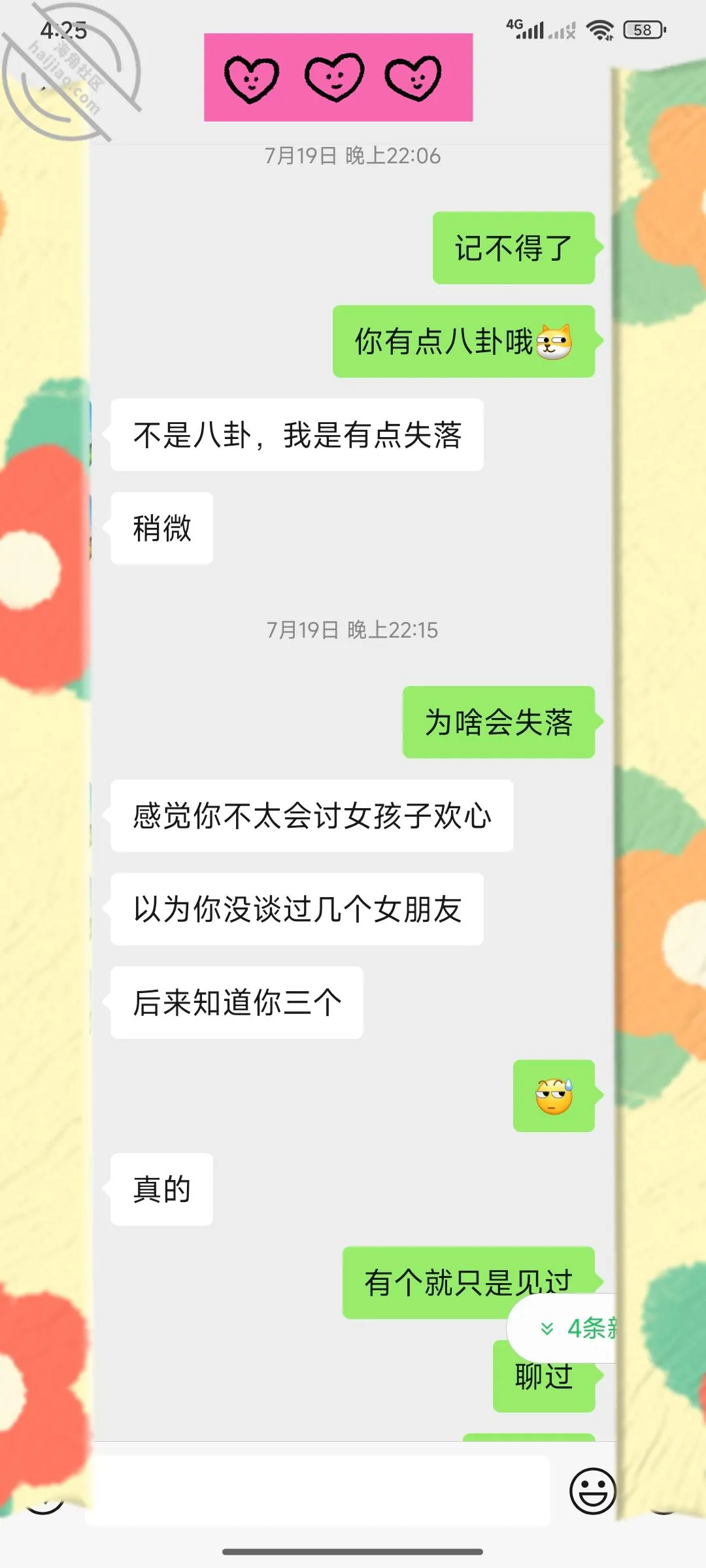The image size is (706, 1568).
Task: Open the emoji sticker panel
Action: point(593,1491)
